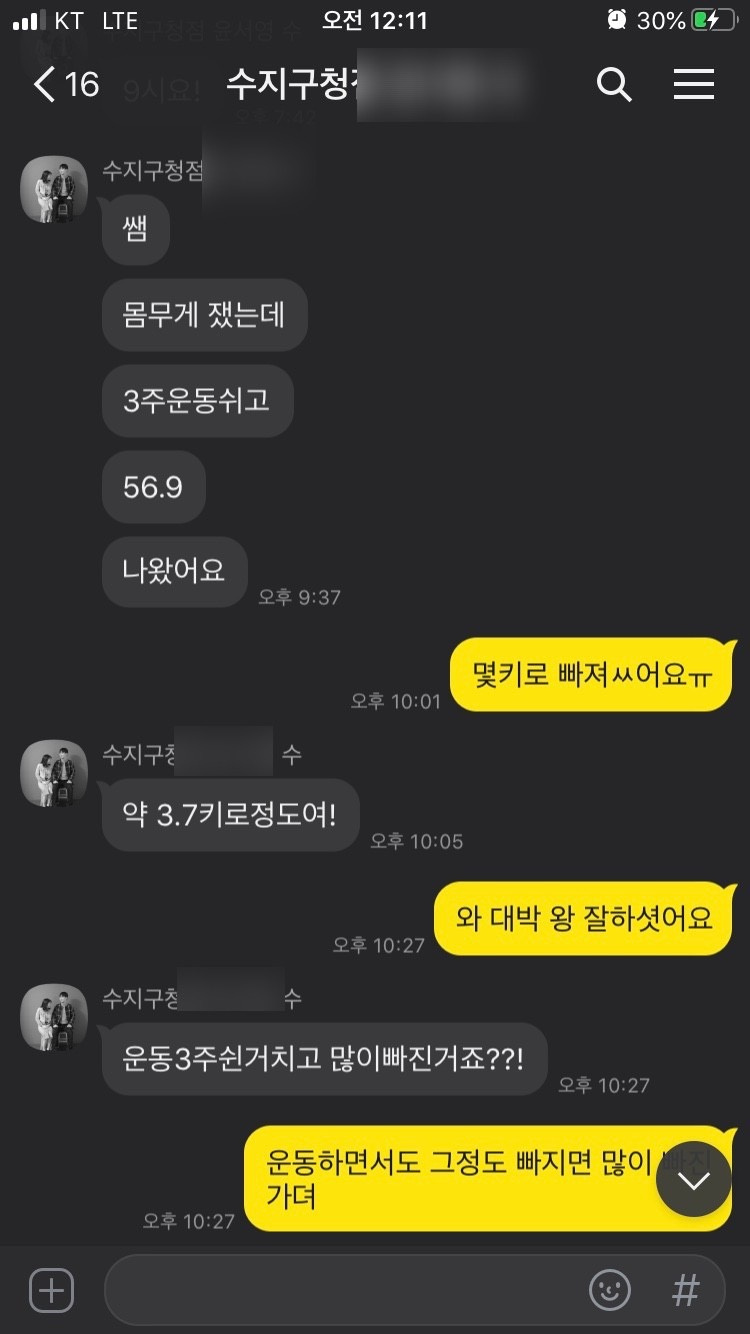Focus the message input field

340,1290
